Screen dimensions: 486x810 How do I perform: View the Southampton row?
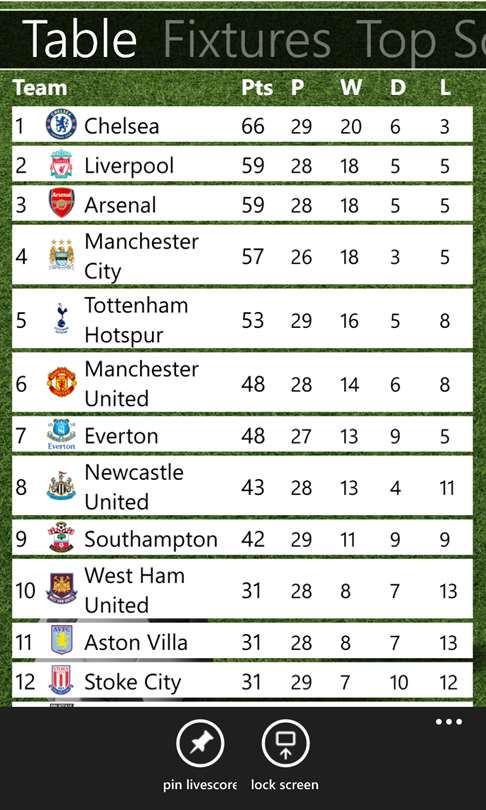[x=242, y=538]
